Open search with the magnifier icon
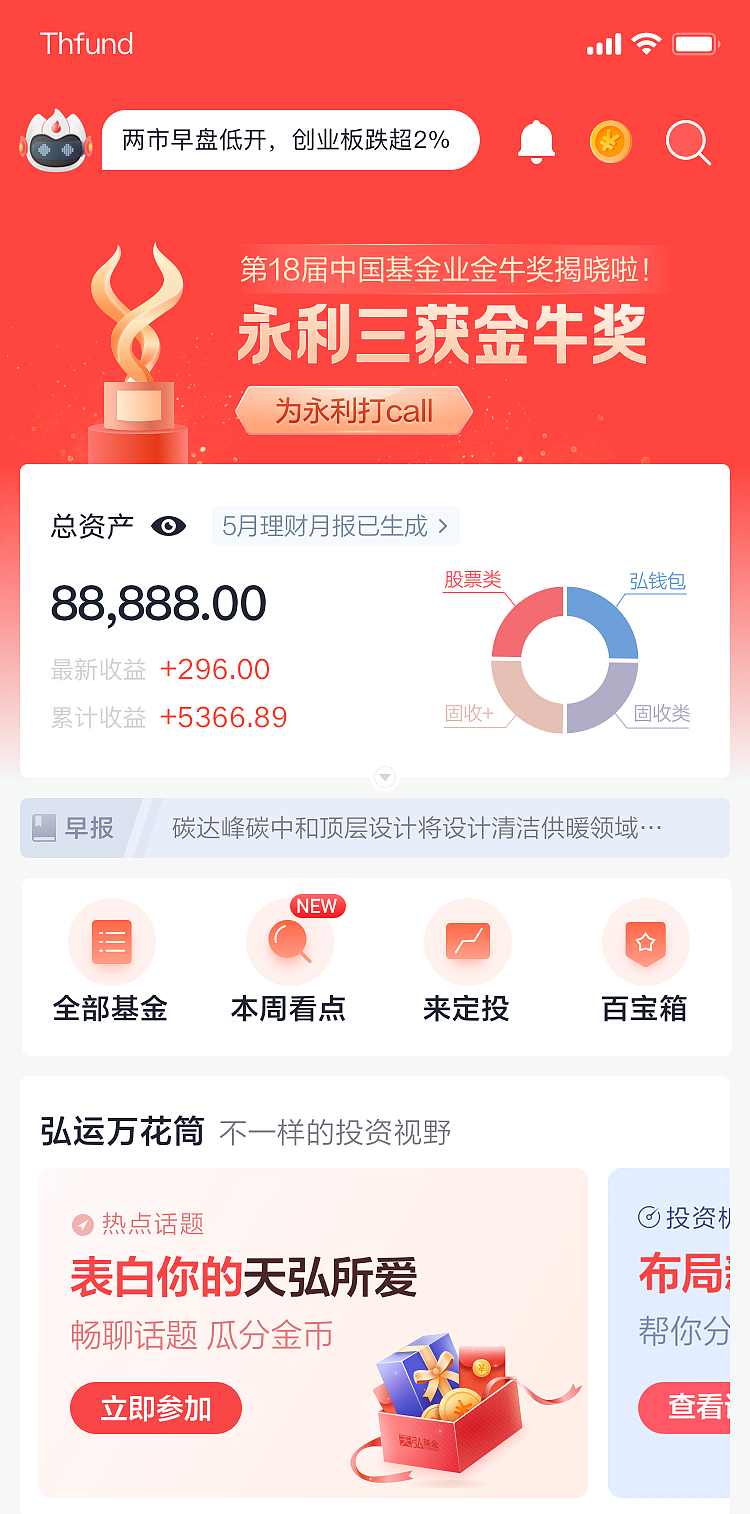 pyautogui.click(x=688, y=143)
